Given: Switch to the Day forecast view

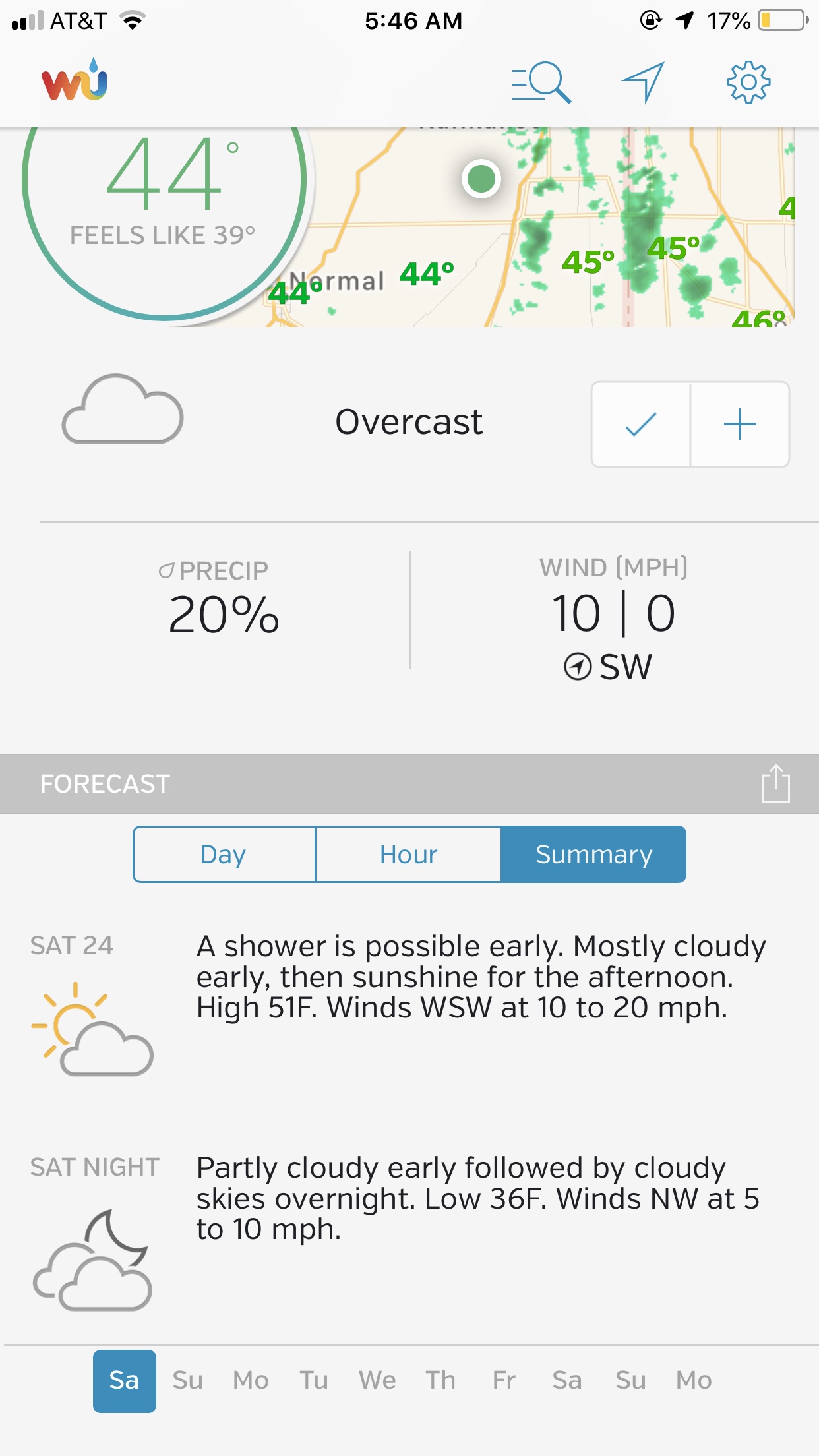Looking at the screenshot, I should click(x=224, y=854).
